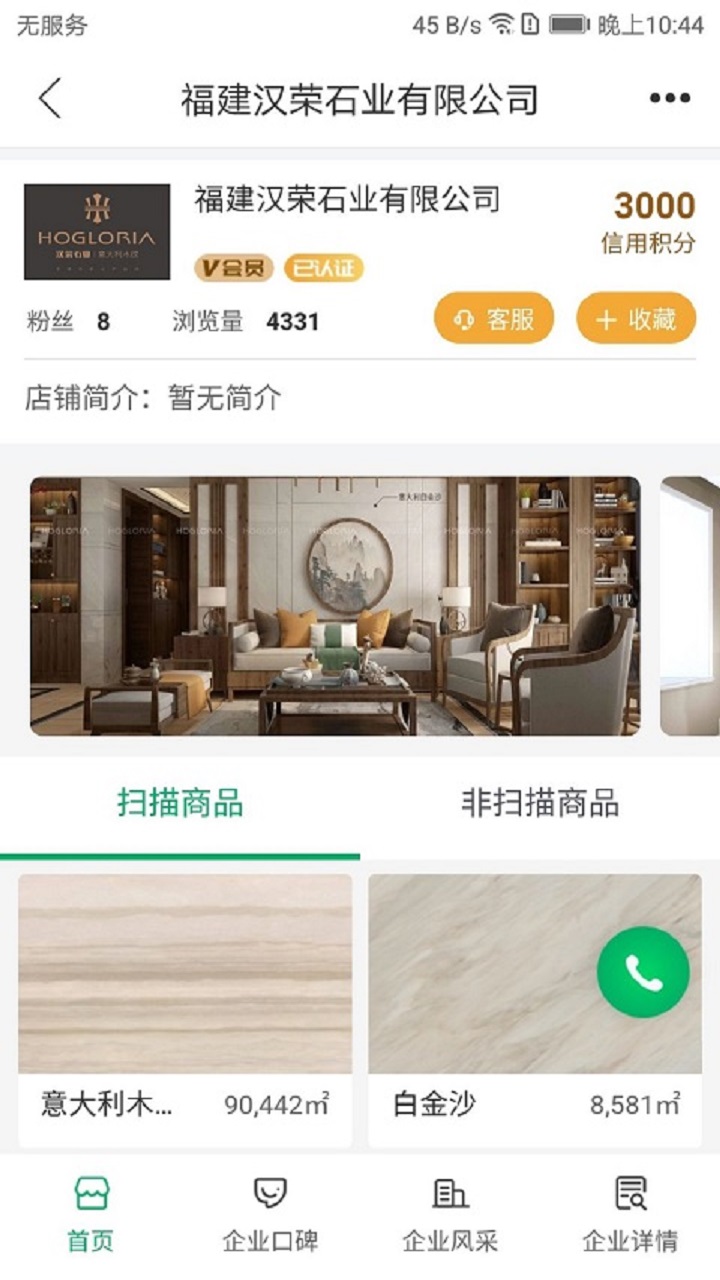Switch to the 企业口碑 tab
The image size is (720, 1280).
[x=270, y=1215]
